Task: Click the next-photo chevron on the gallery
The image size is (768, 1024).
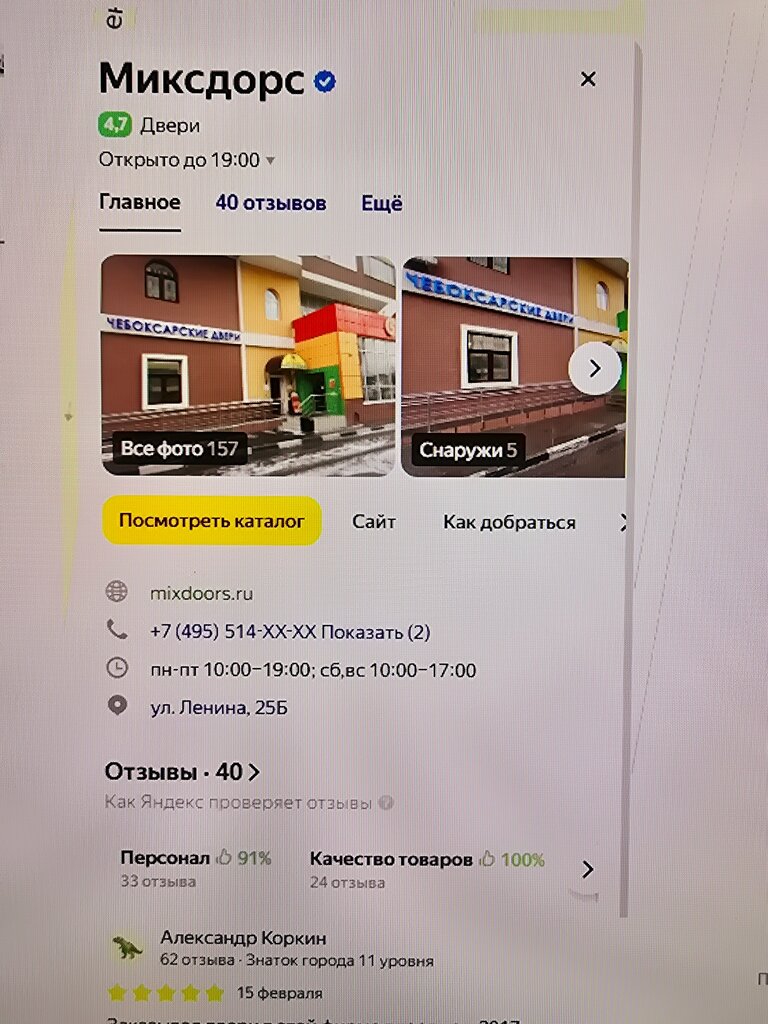Action: 594,368
